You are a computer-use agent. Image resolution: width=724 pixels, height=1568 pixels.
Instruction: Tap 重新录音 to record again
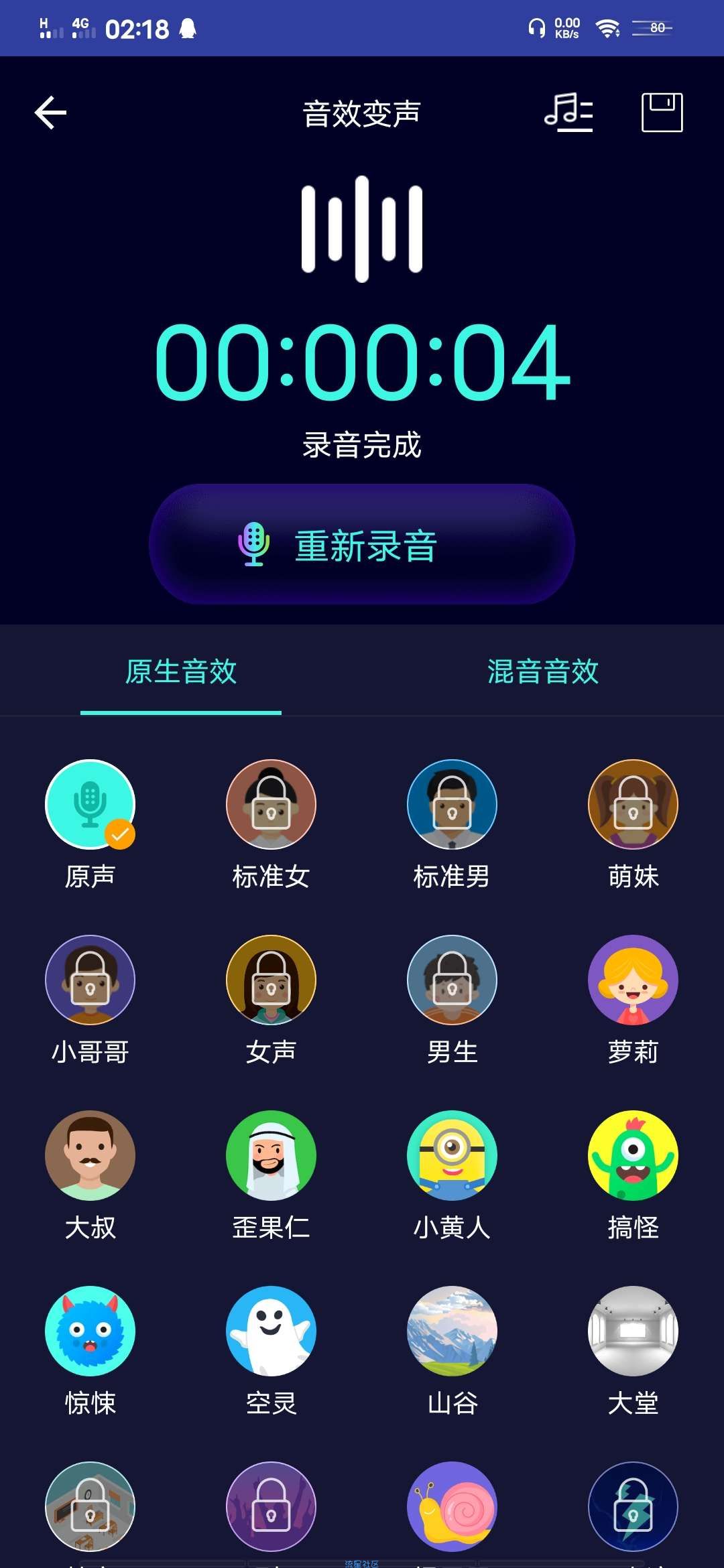point(362,545)
